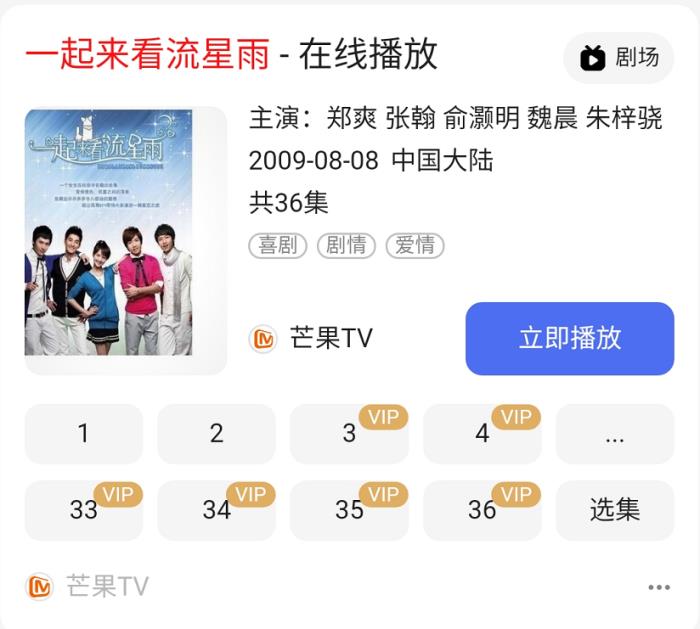This screenshot has width=700, height=629.
Task: Open the 选集 episode selector
Action: coord(614,510)
